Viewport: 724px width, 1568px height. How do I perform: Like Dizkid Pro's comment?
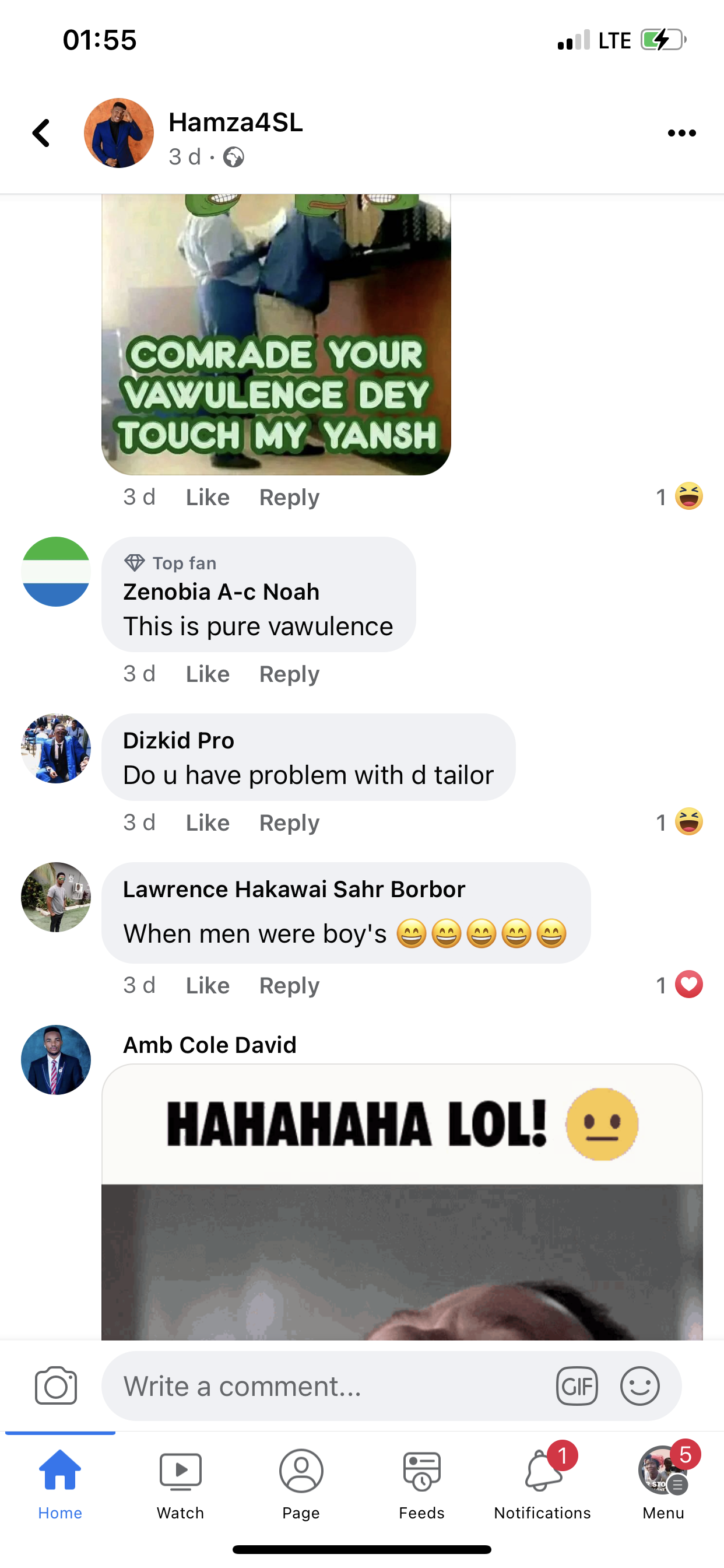(208, 822)
